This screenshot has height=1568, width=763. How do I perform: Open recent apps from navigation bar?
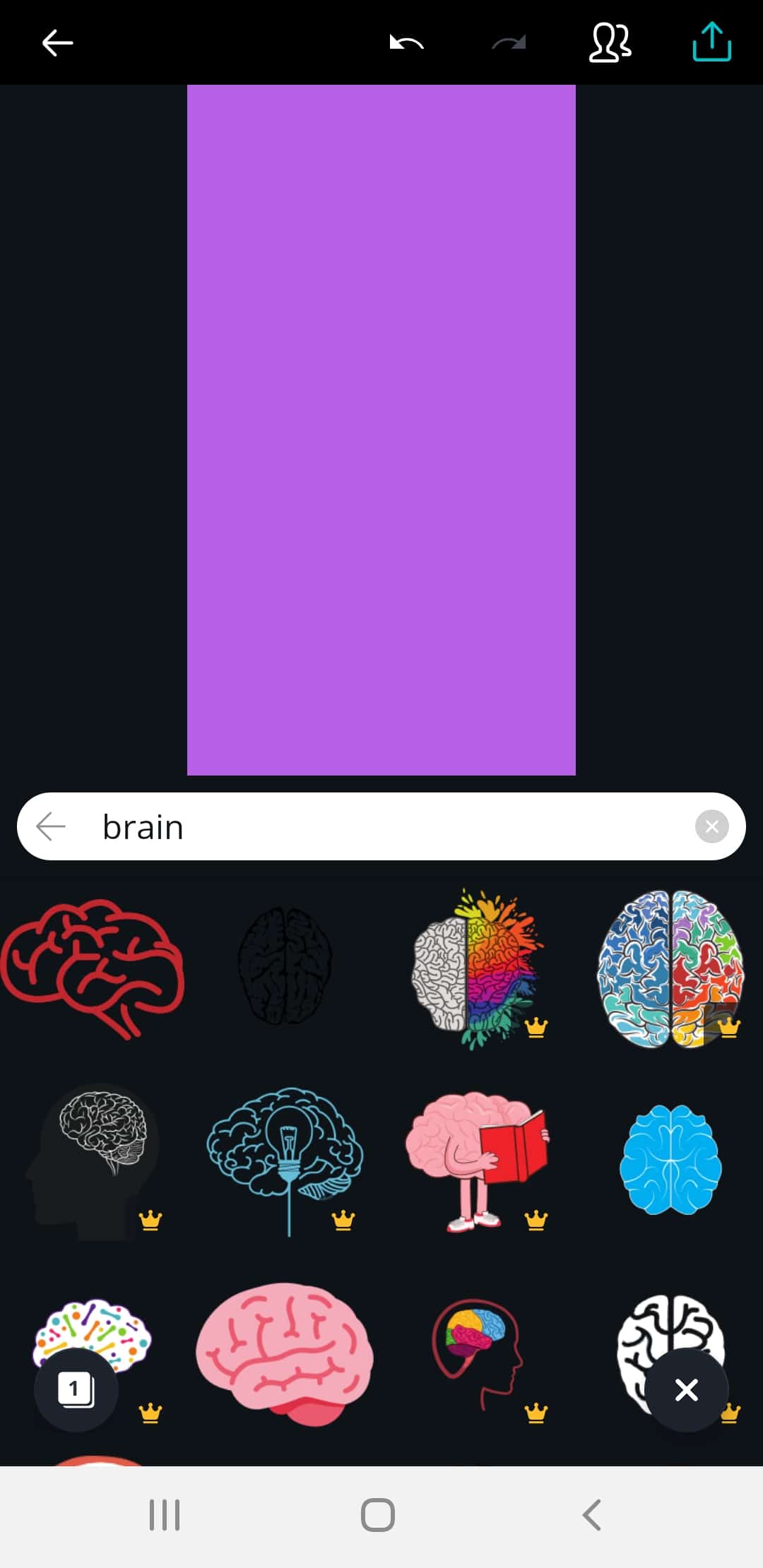point(165,1515)
